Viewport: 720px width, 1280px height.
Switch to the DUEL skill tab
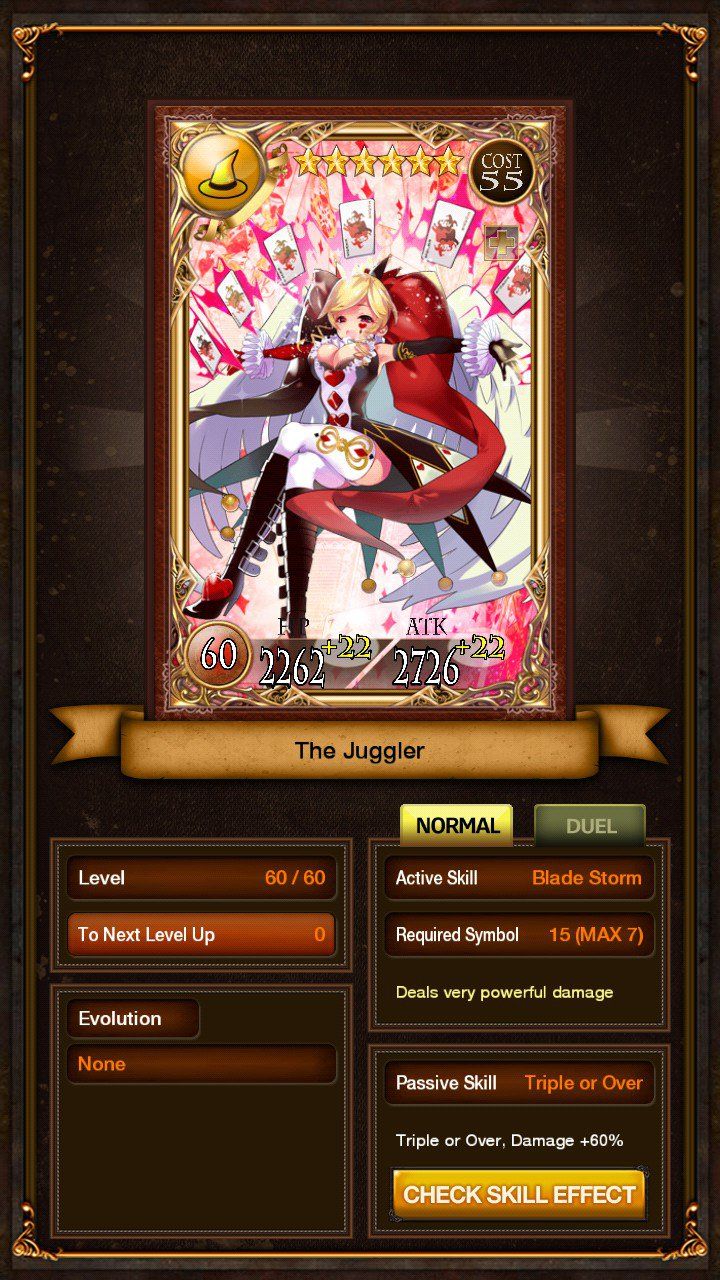(x=590, y=826)
